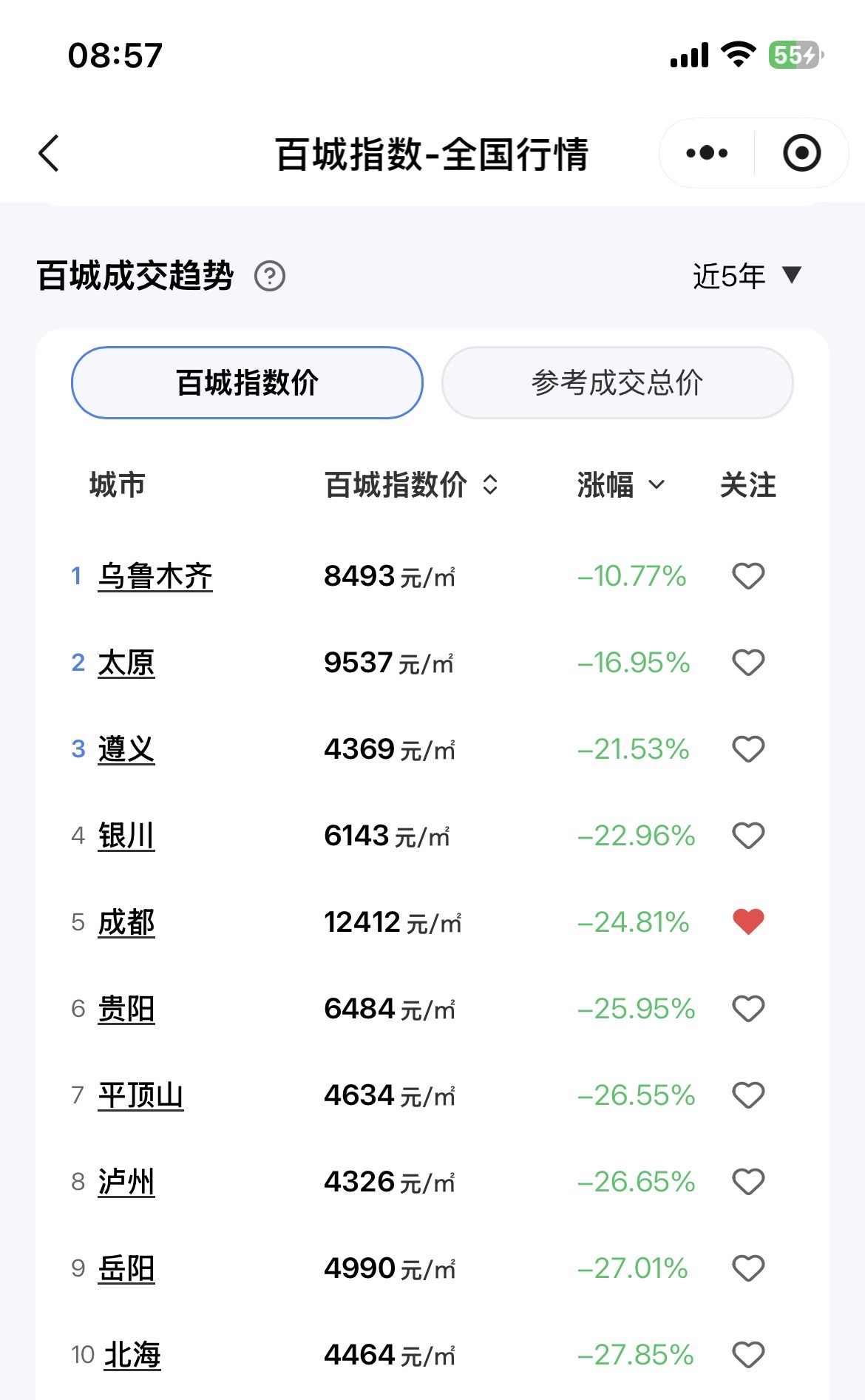Go back using the top-left arrow
The width and height of the screenshot is (865, 1400).
tap(49, 154)
